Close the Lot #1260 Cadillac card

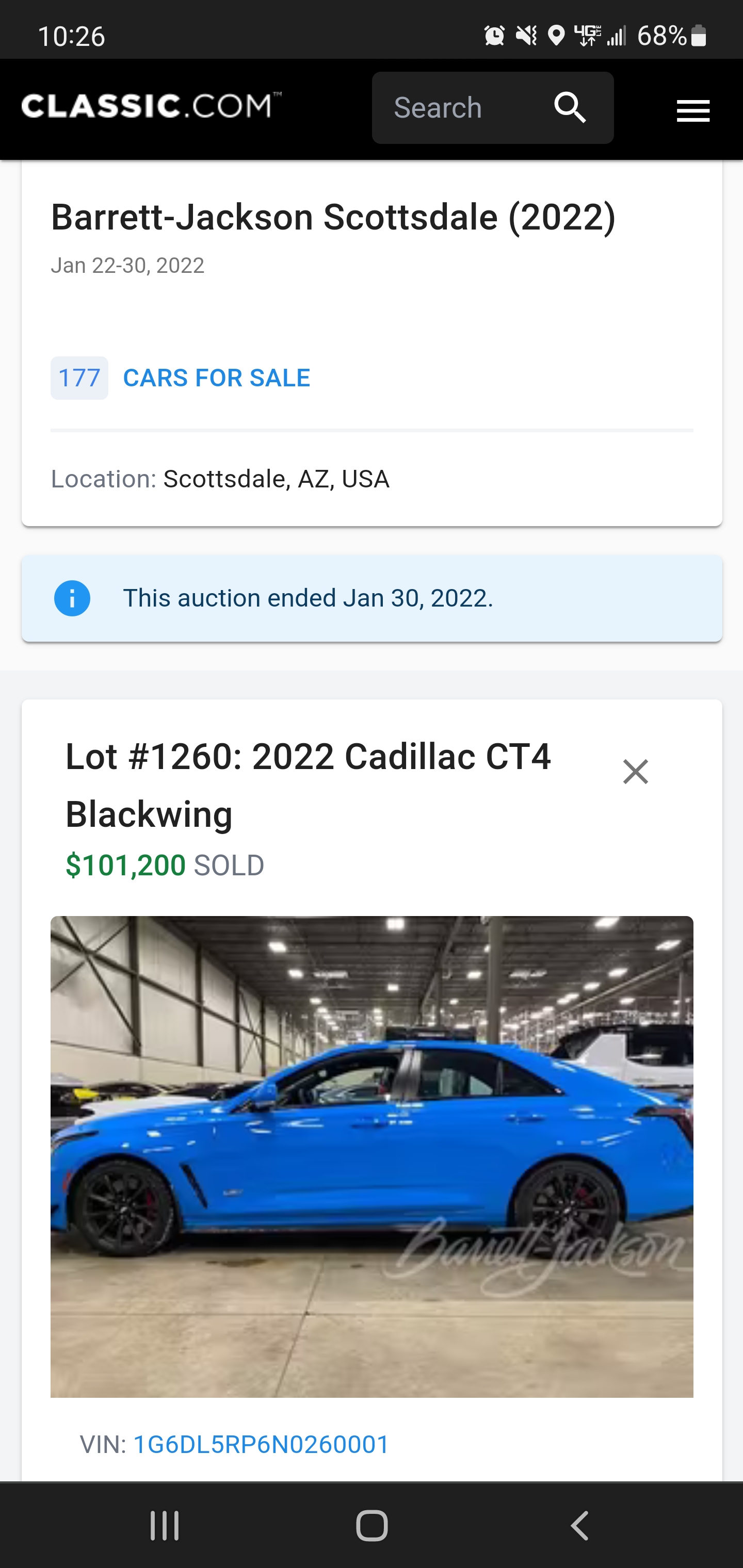635,772
